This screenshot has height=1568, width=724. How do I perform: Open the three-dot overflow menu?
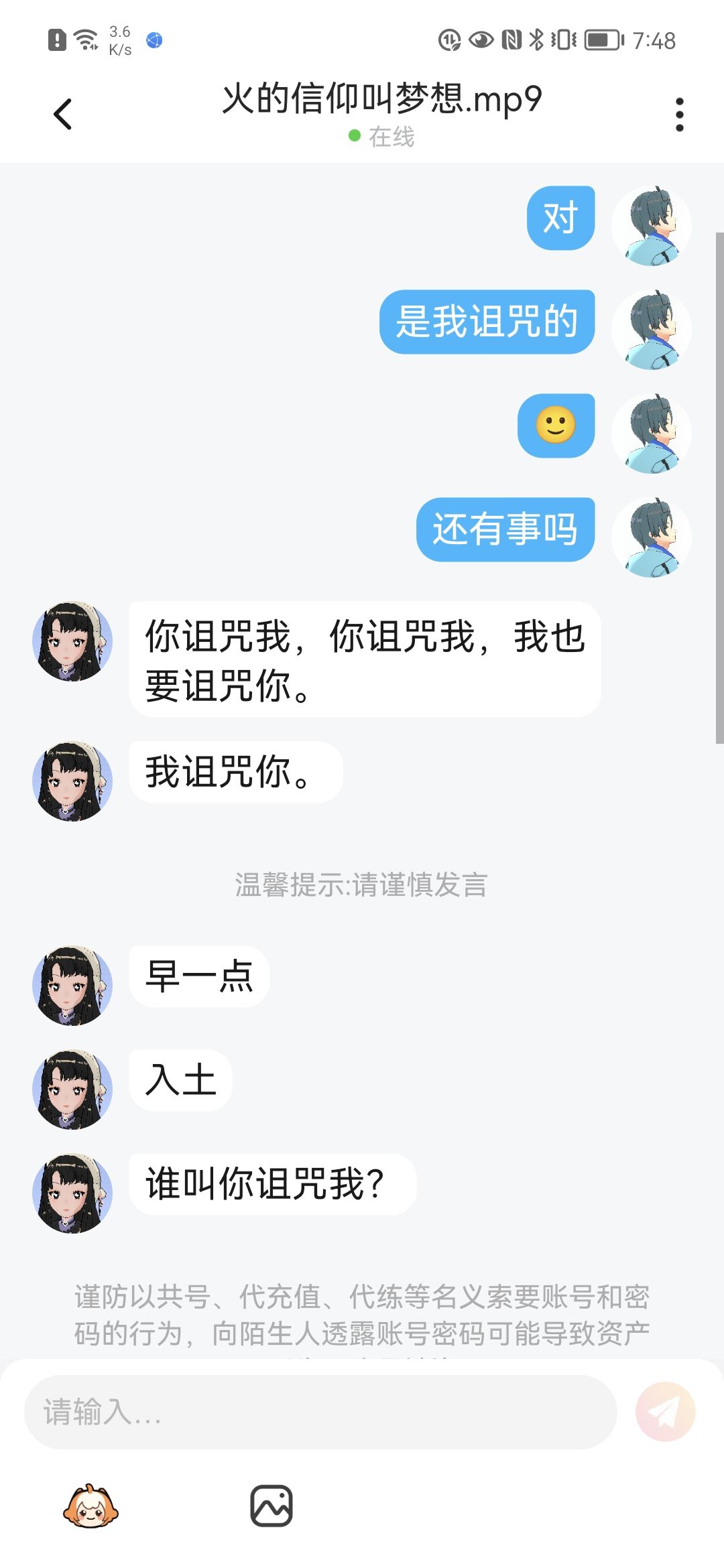click(x=679, y=115)
